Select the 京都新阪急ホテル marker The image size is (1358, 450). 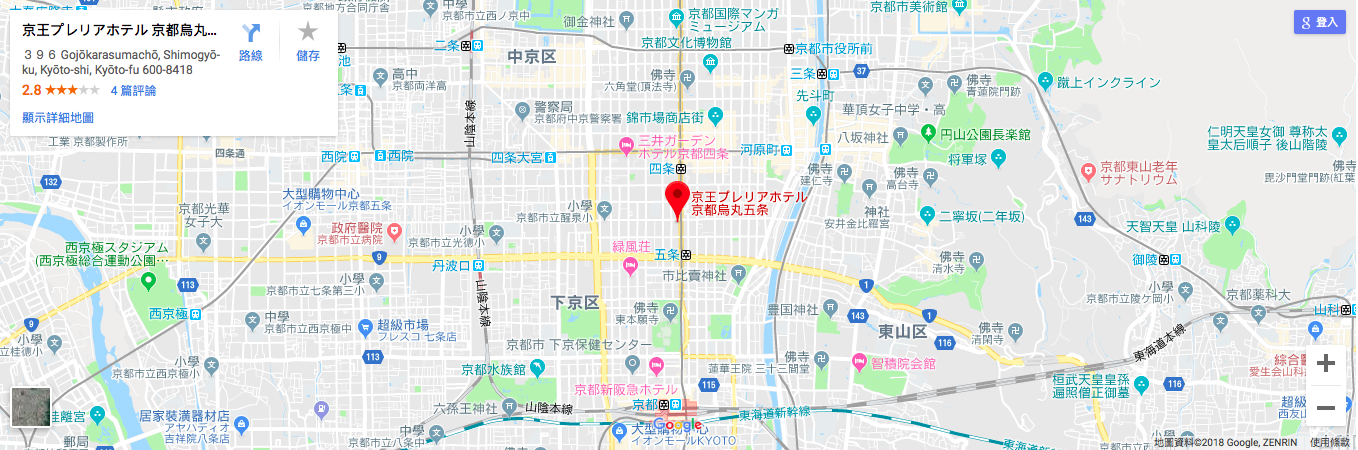pos(657,365)
